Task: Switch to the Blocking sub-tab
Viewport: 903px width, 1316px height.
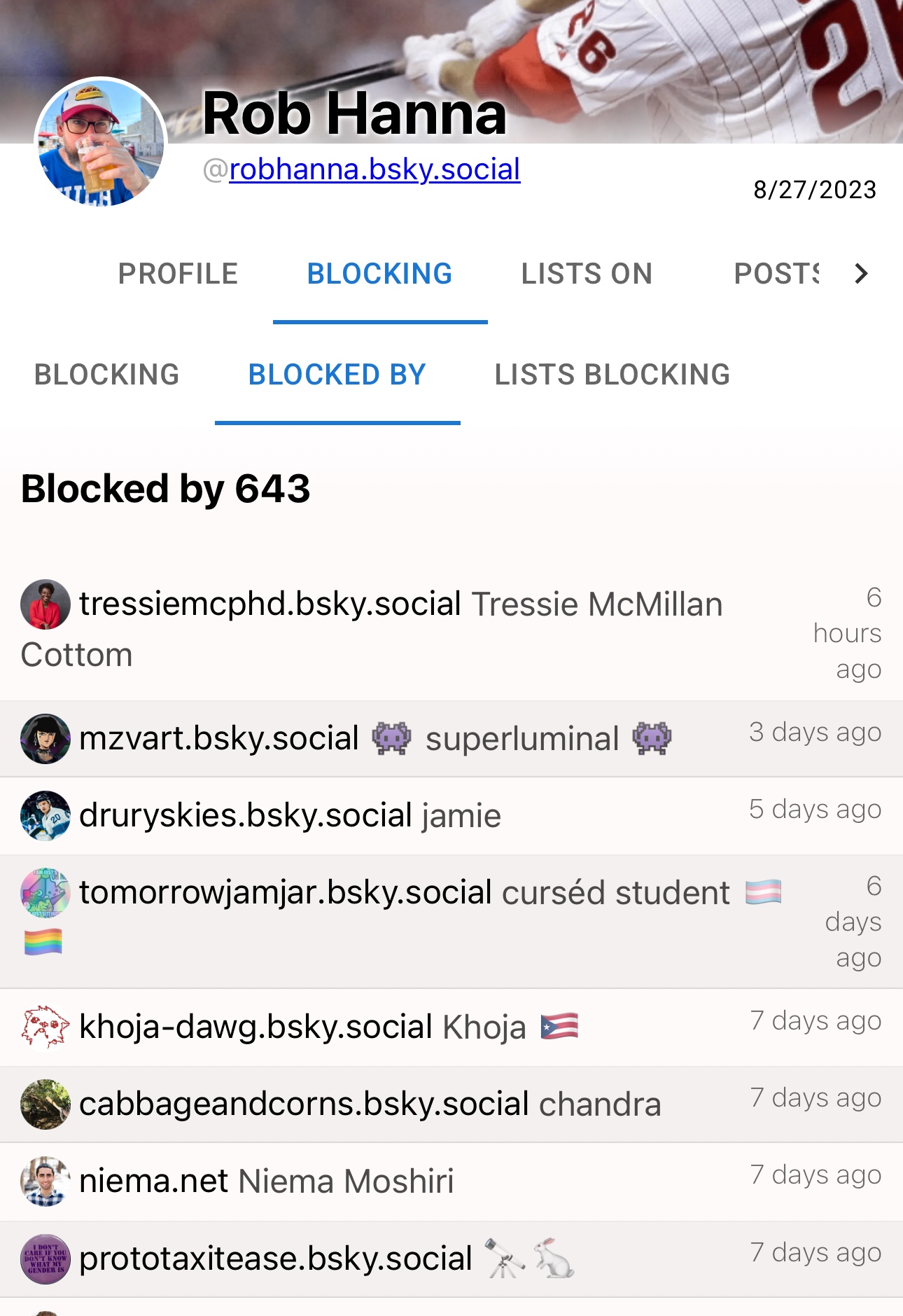Action: click(x=107, y=375)
